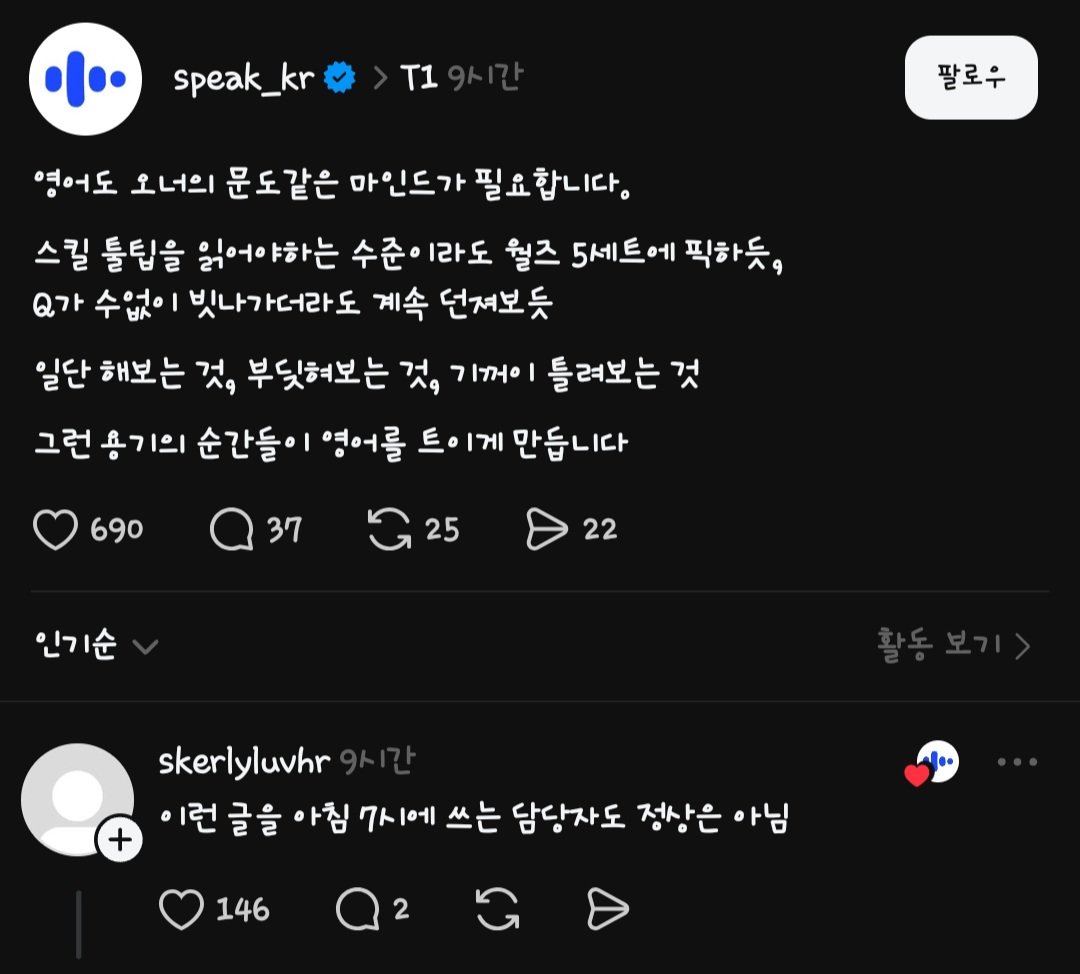Tap the 팔로우 button for speak_kr
This screenshot has width=1080, height=974.
970,78
